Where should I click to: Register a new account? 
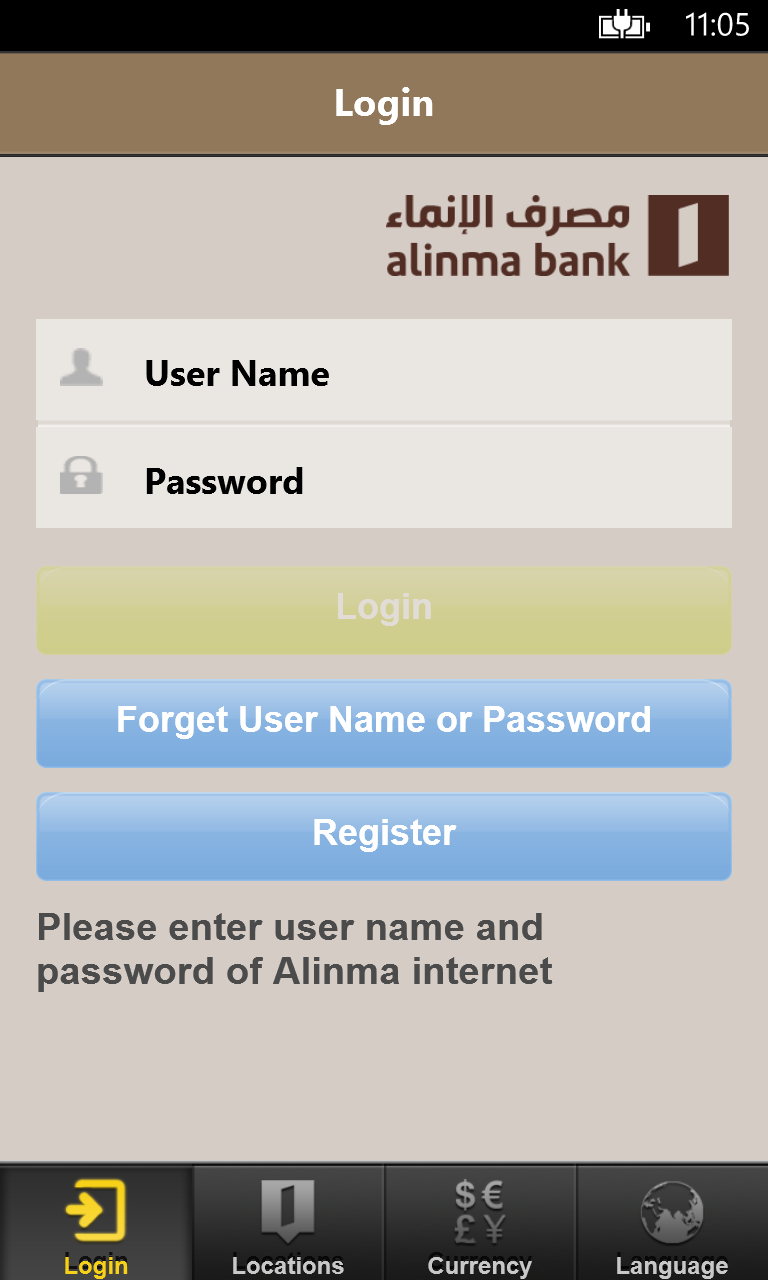pos(384,836)
